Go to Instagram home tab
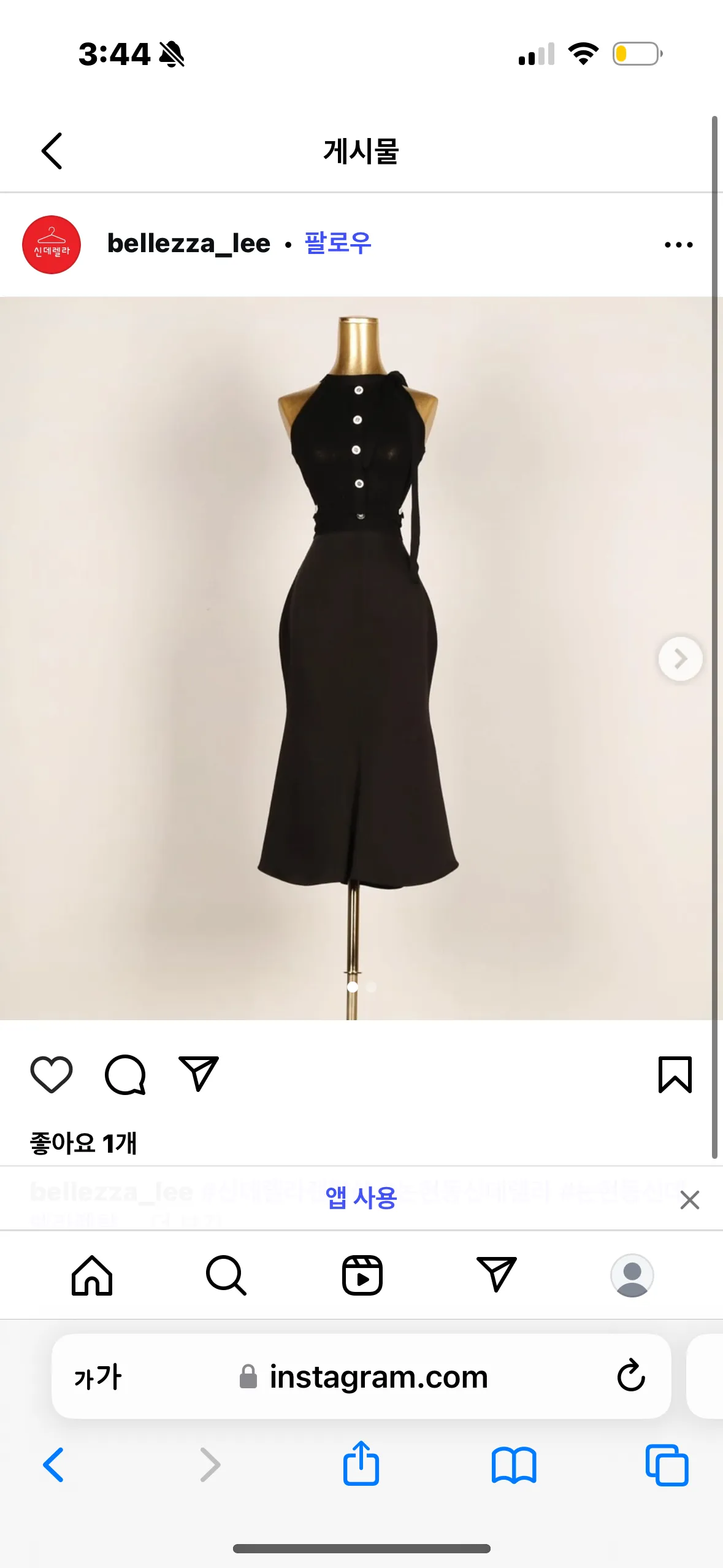The width and height of the screenshot is (723, 1568). 92,1275
